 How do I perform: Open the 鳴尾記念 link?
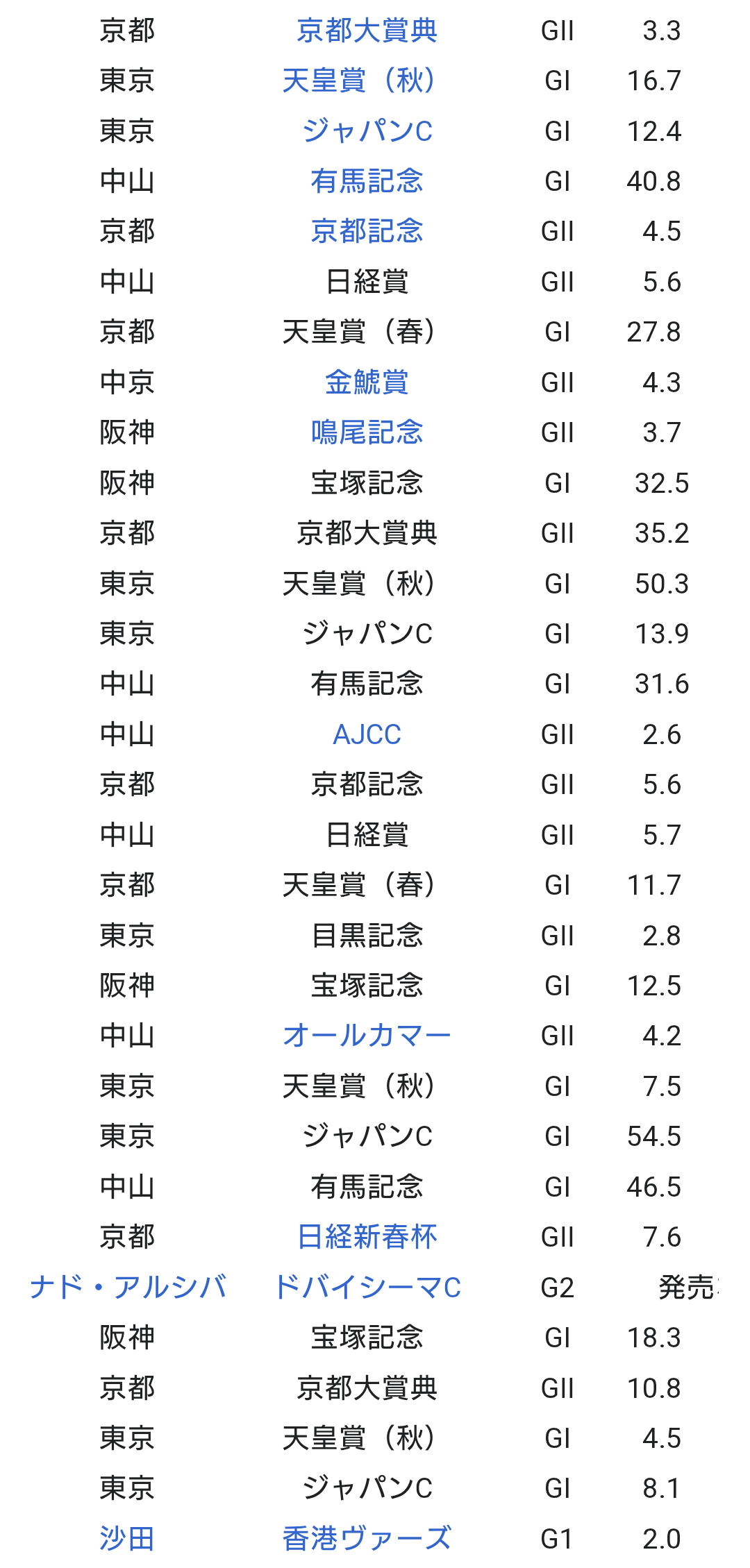click(x=367, y=432)
